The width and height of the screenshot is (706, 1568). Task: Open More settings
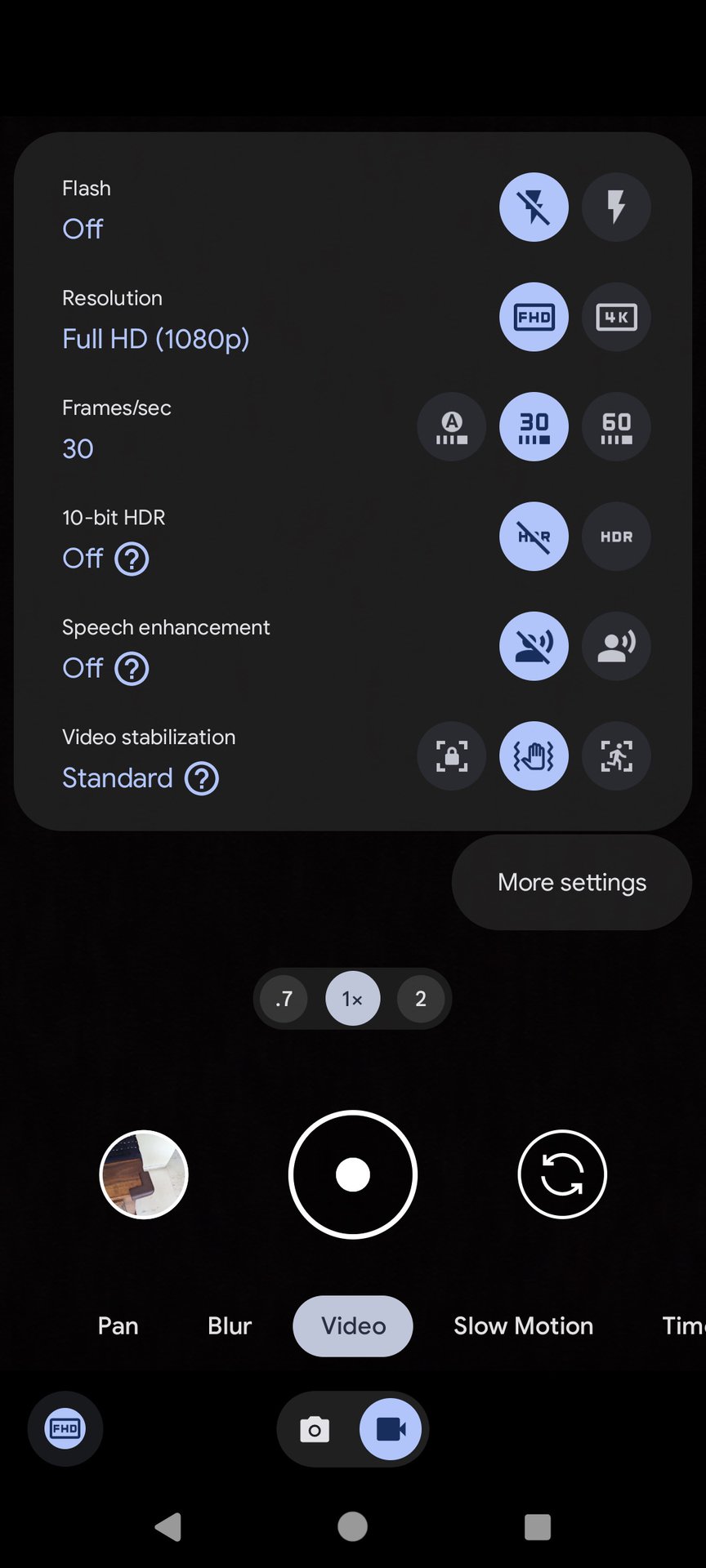pyautogui.click(x=571, y=882)
